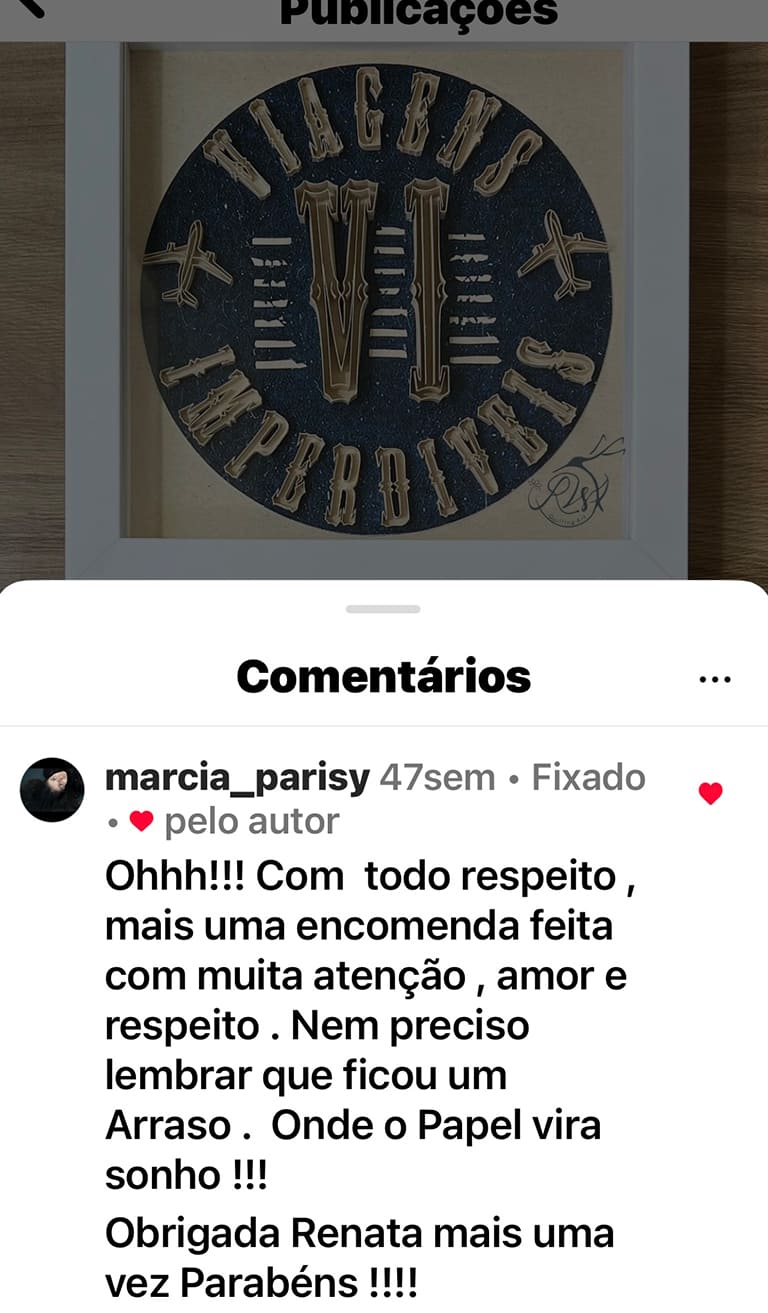The height and width of the screenshot is (1313, 768).
Task: Open the marcia_parisy username link
Action: 237,777
